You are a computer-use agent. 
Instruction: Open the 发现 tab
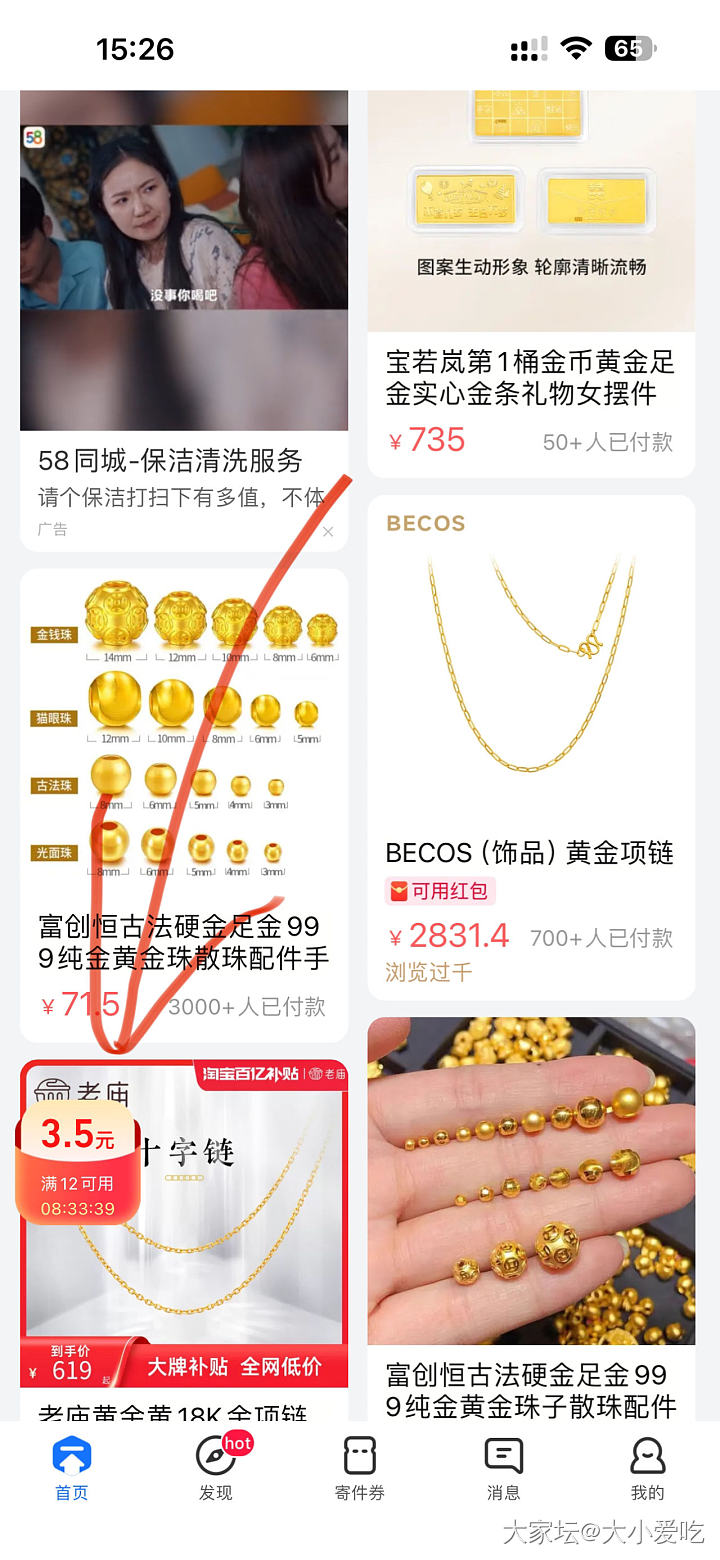coord(216,1468)
